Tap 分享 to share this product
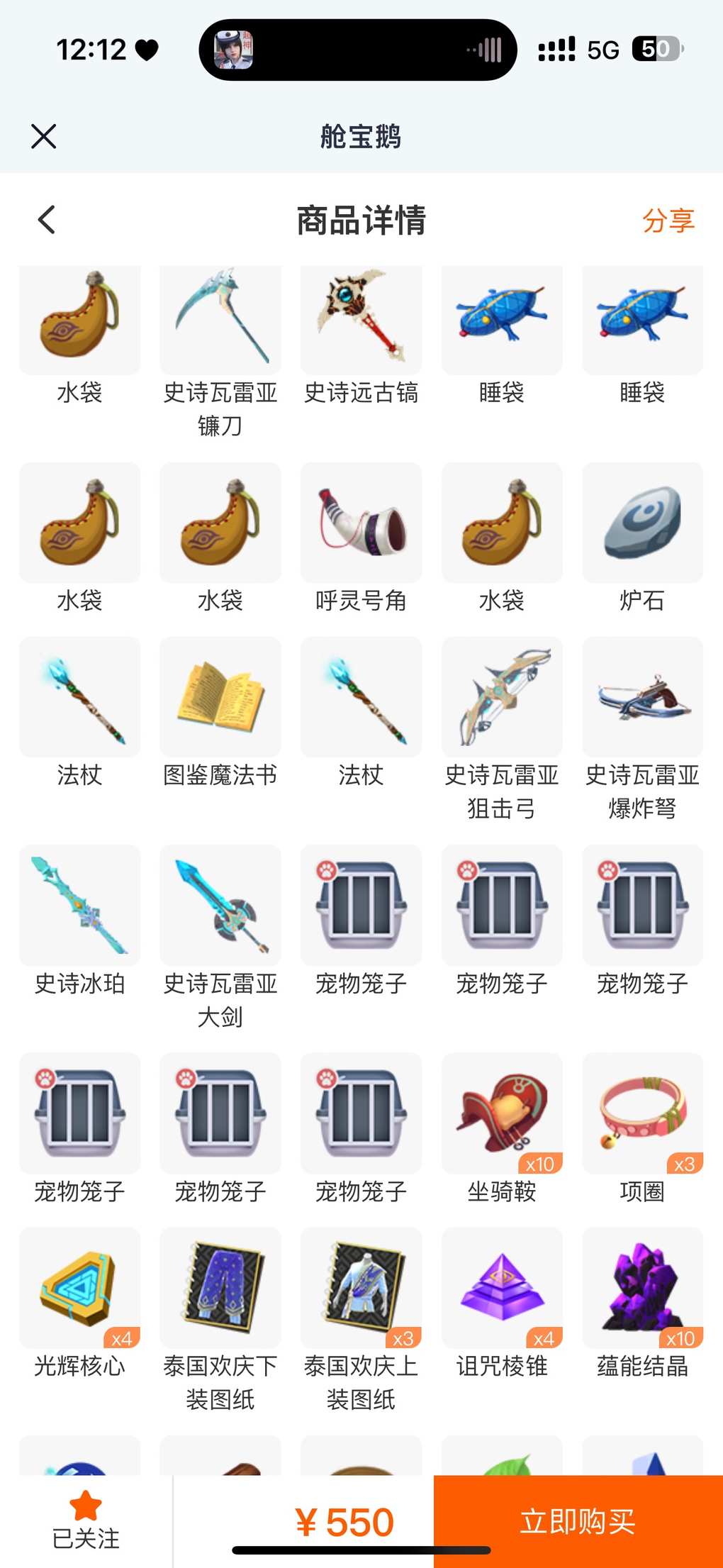This screenshot has width=723, height=1568. coord(668,221)
